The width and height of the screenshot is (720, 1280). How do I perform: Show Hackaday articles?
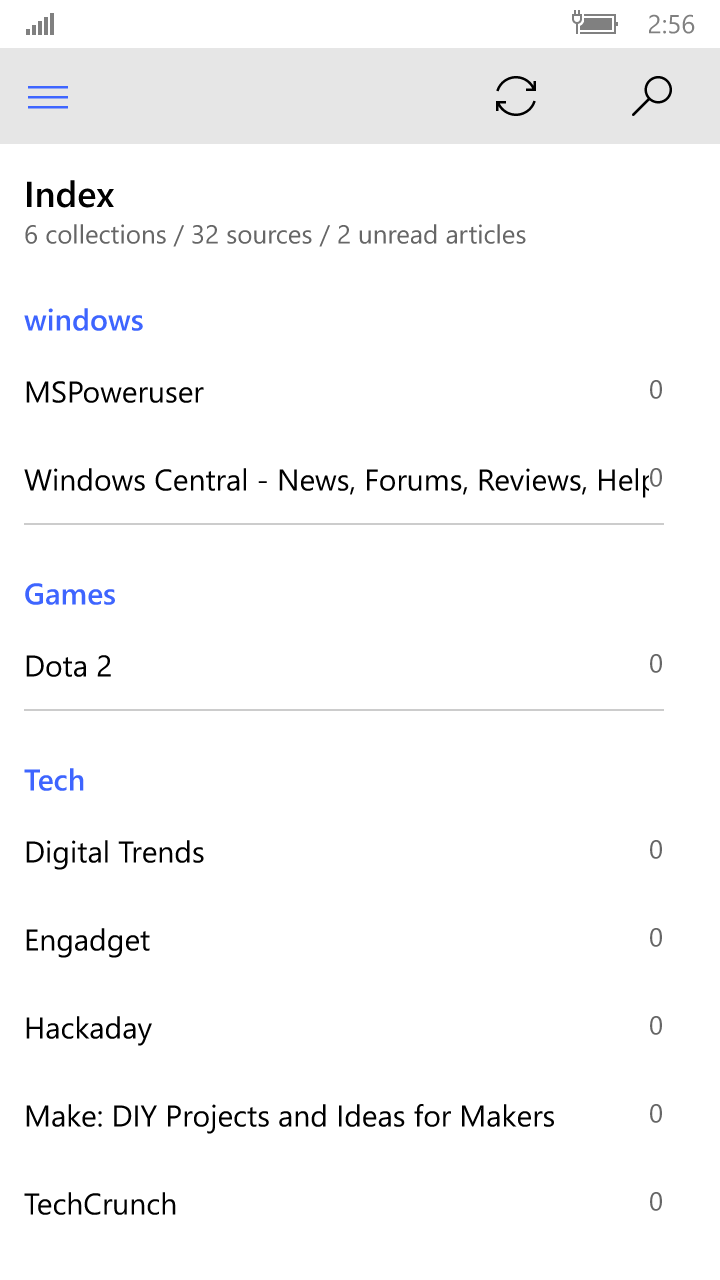point(88,1029)
